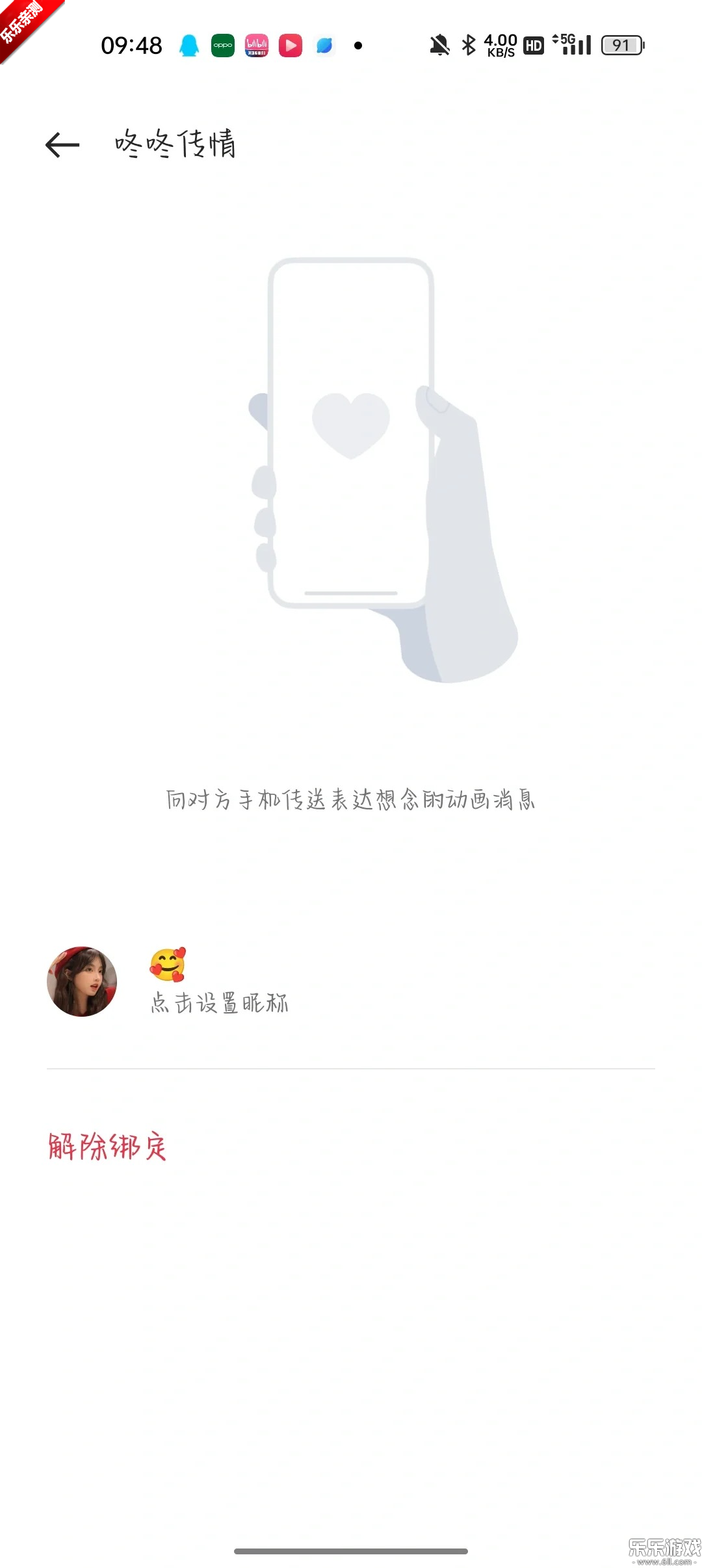This screenshot has height=1568, width=702.
Task: Open the bilibili notification icon
Action: tap(257, 44)
